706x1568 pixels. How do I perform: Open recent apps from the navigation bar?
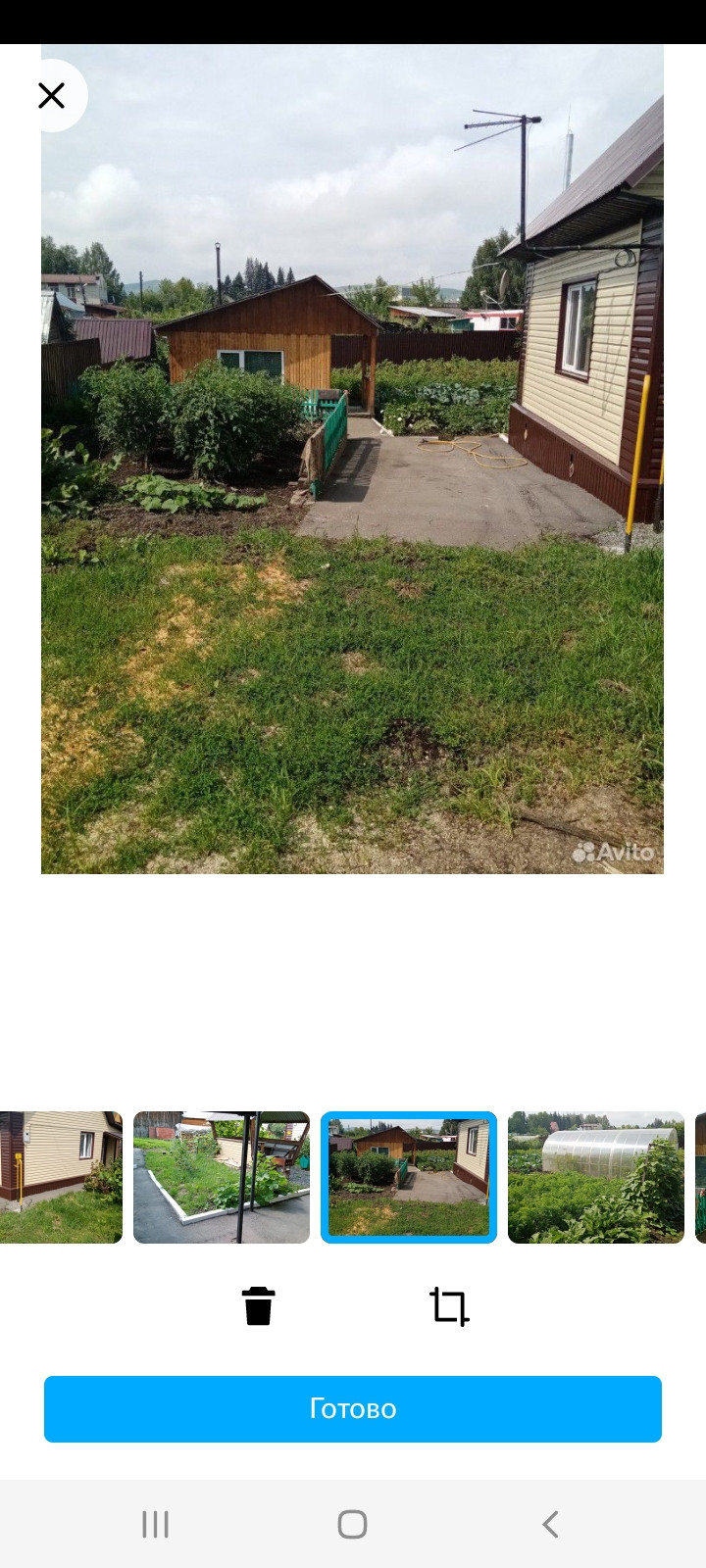point(155,1524)
